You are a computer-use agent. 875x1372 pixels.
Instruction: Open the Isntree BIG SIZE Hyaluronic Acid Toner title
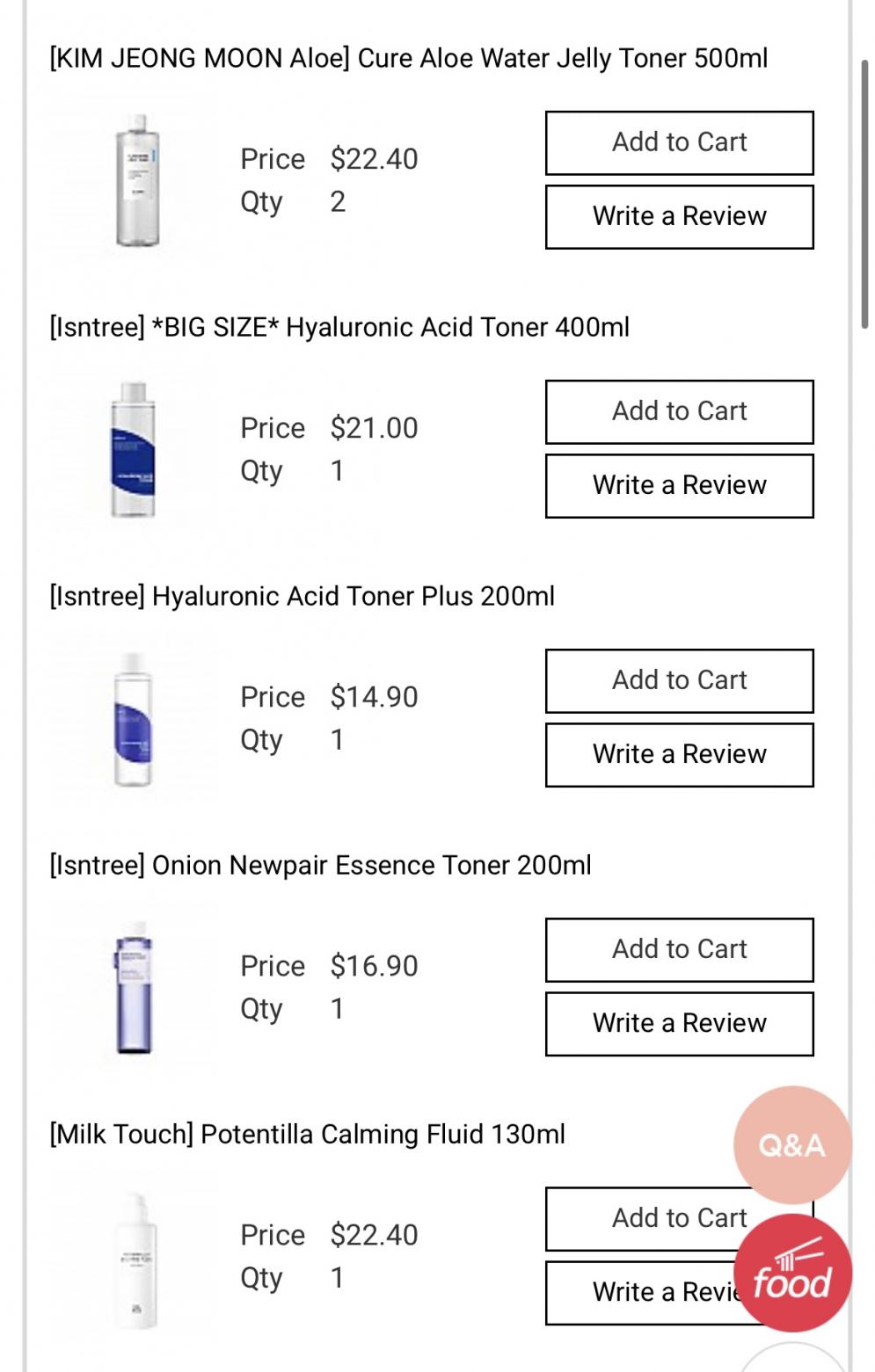coord(339,328)
